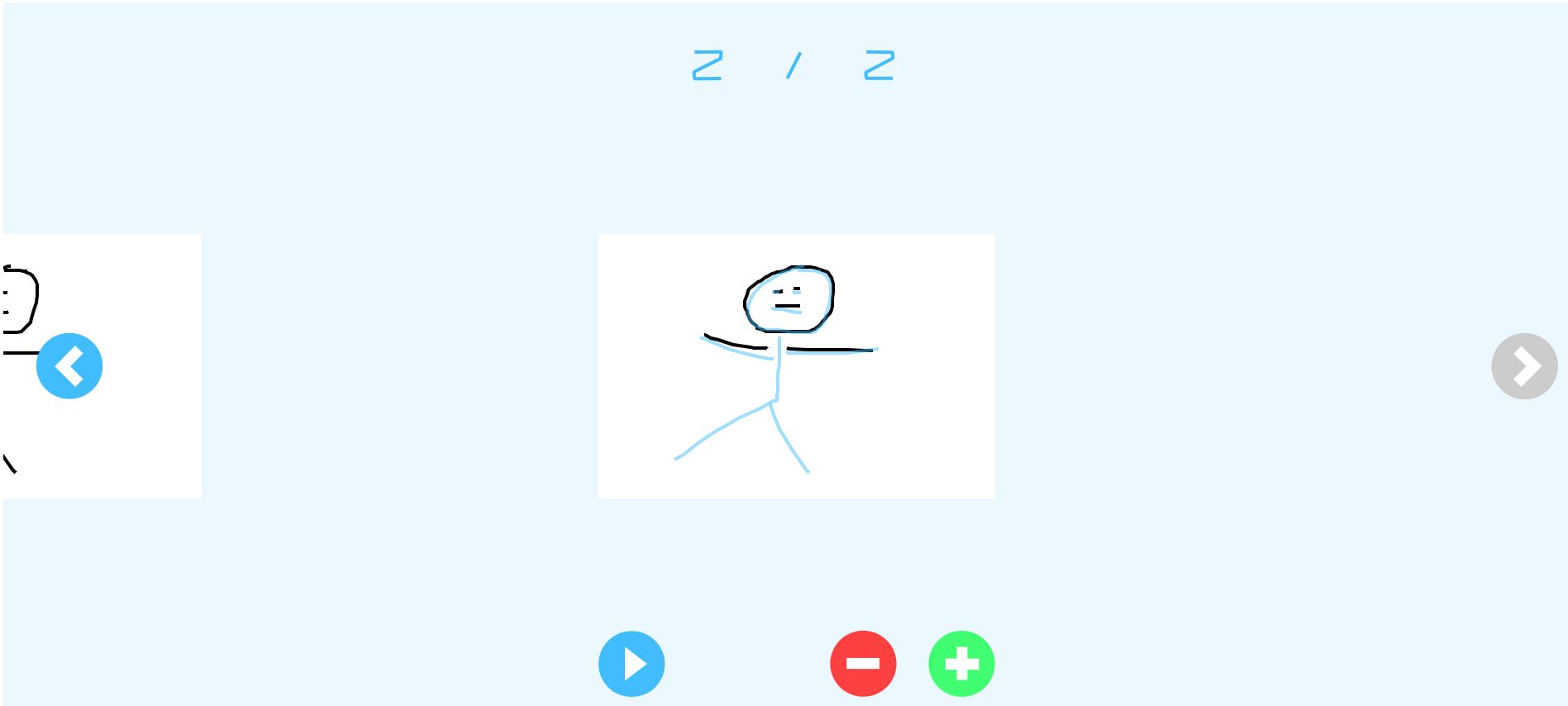Go to the previous frame

pos(69,366)
